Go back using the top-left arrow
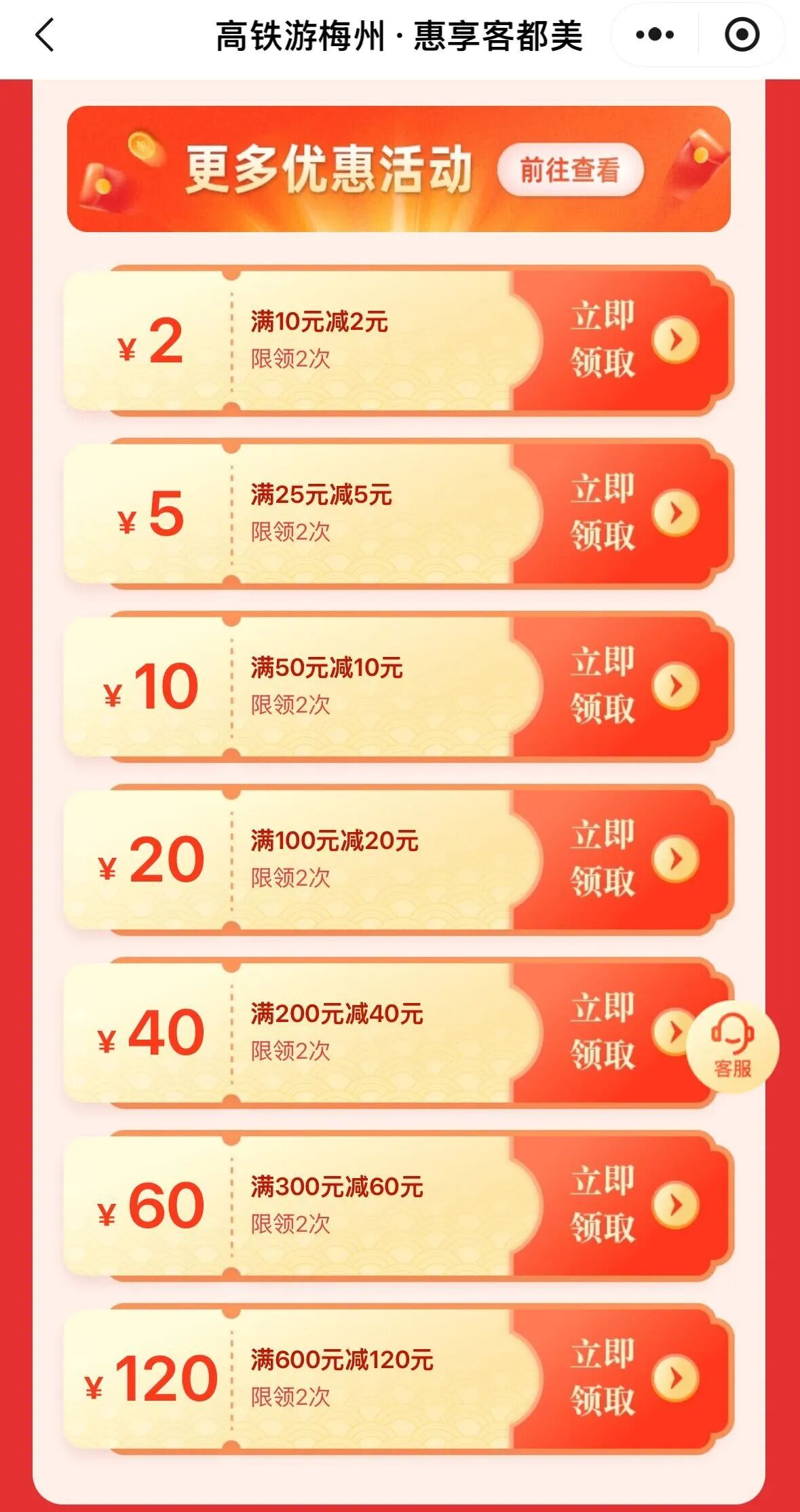 coord(45,35)
